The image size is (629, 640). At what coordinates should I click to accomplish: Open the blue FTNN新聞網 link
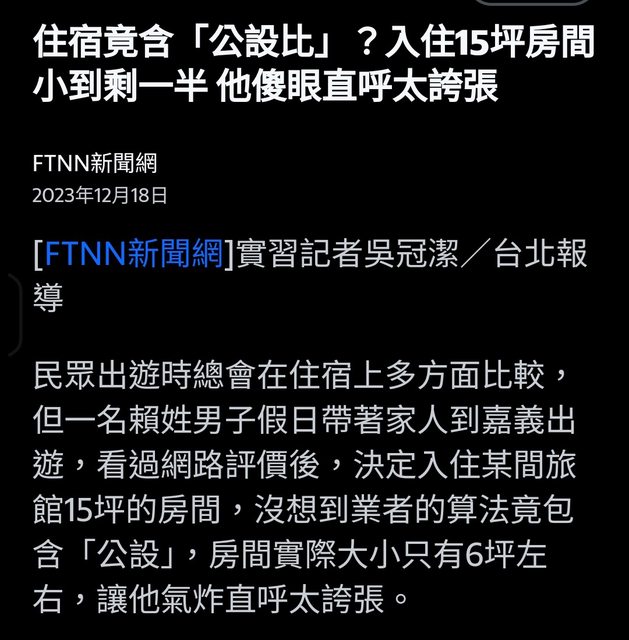click(133, 254)
